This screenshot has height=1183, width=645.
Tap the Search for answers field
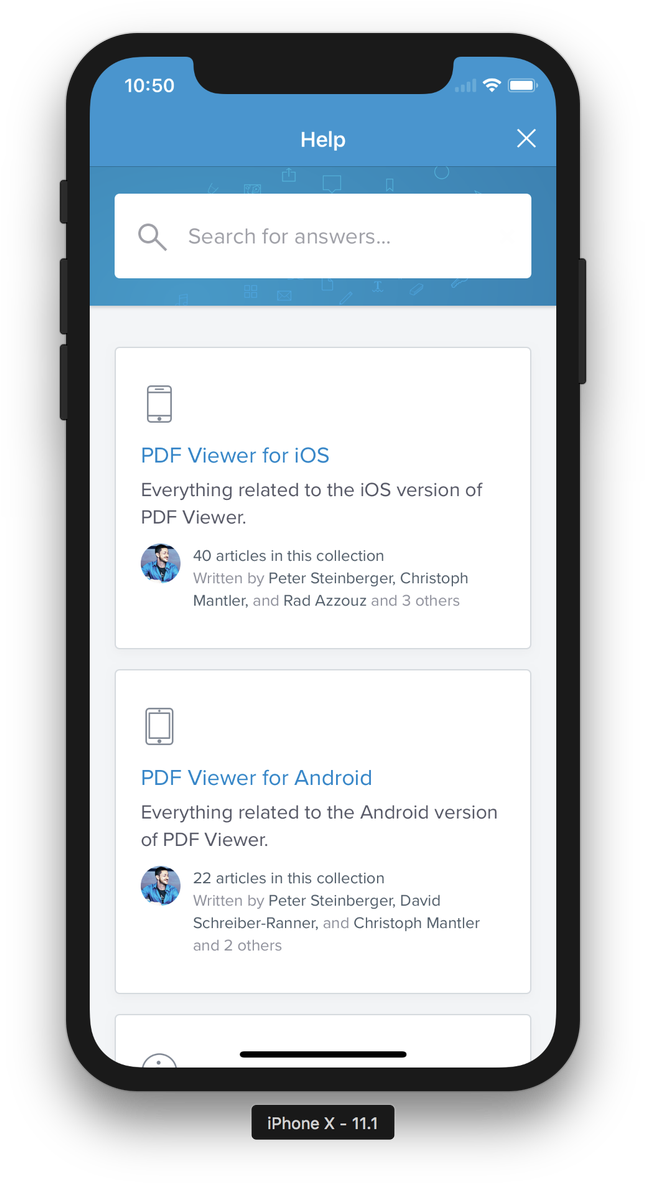(322, 236)
